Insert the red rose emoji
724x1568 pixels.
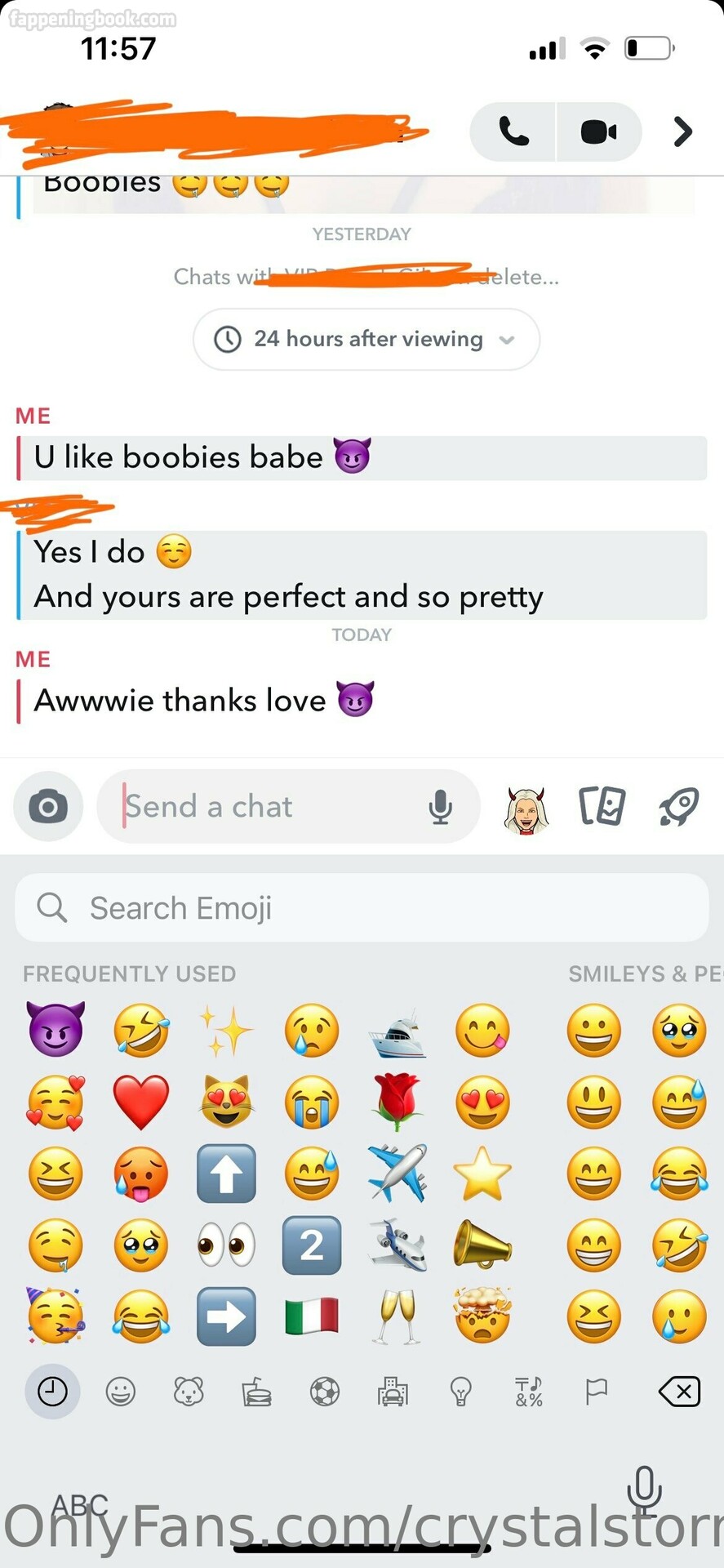[x=398, y=1102]
